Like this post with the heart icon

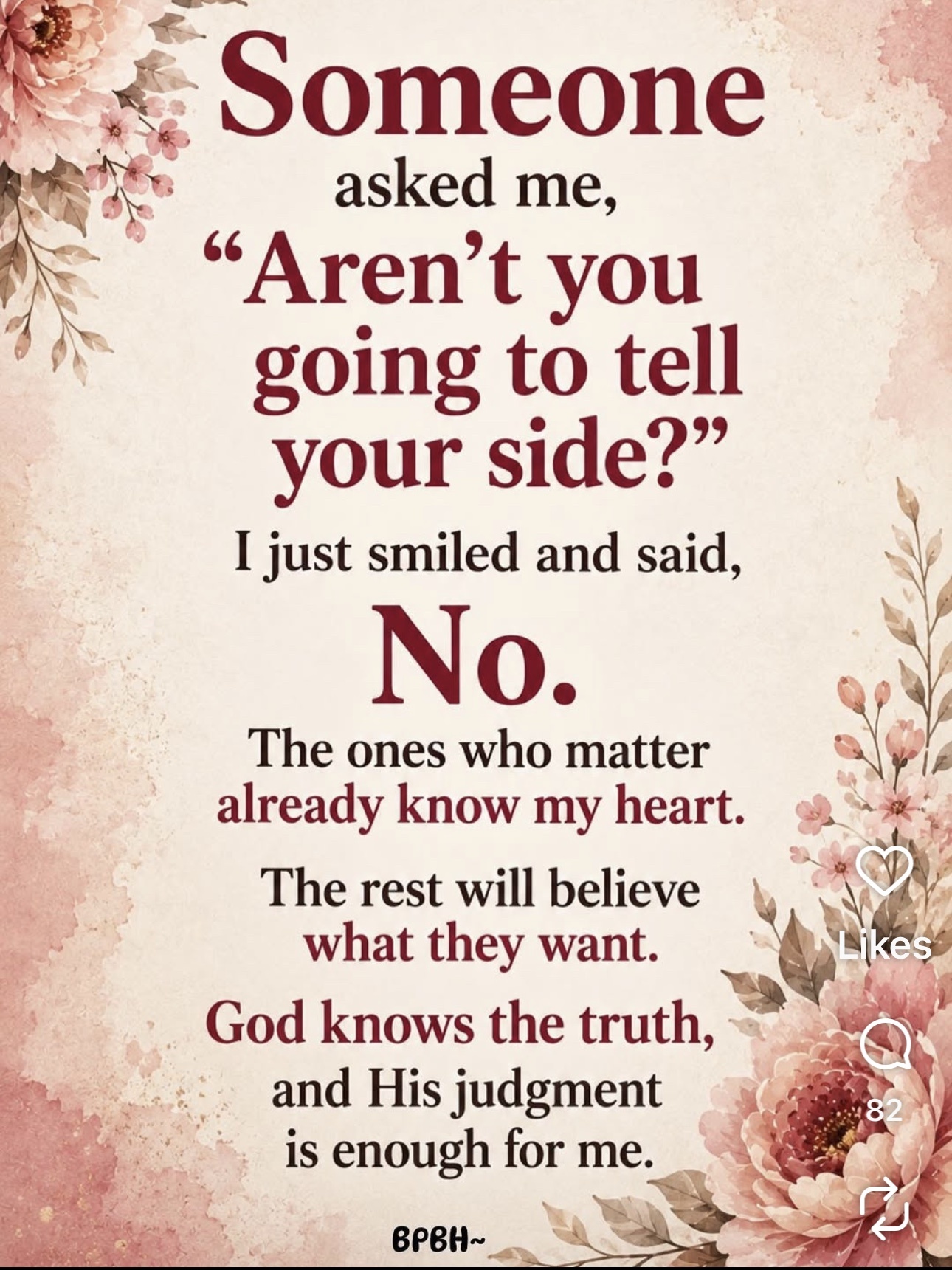[x=884, y=870]
